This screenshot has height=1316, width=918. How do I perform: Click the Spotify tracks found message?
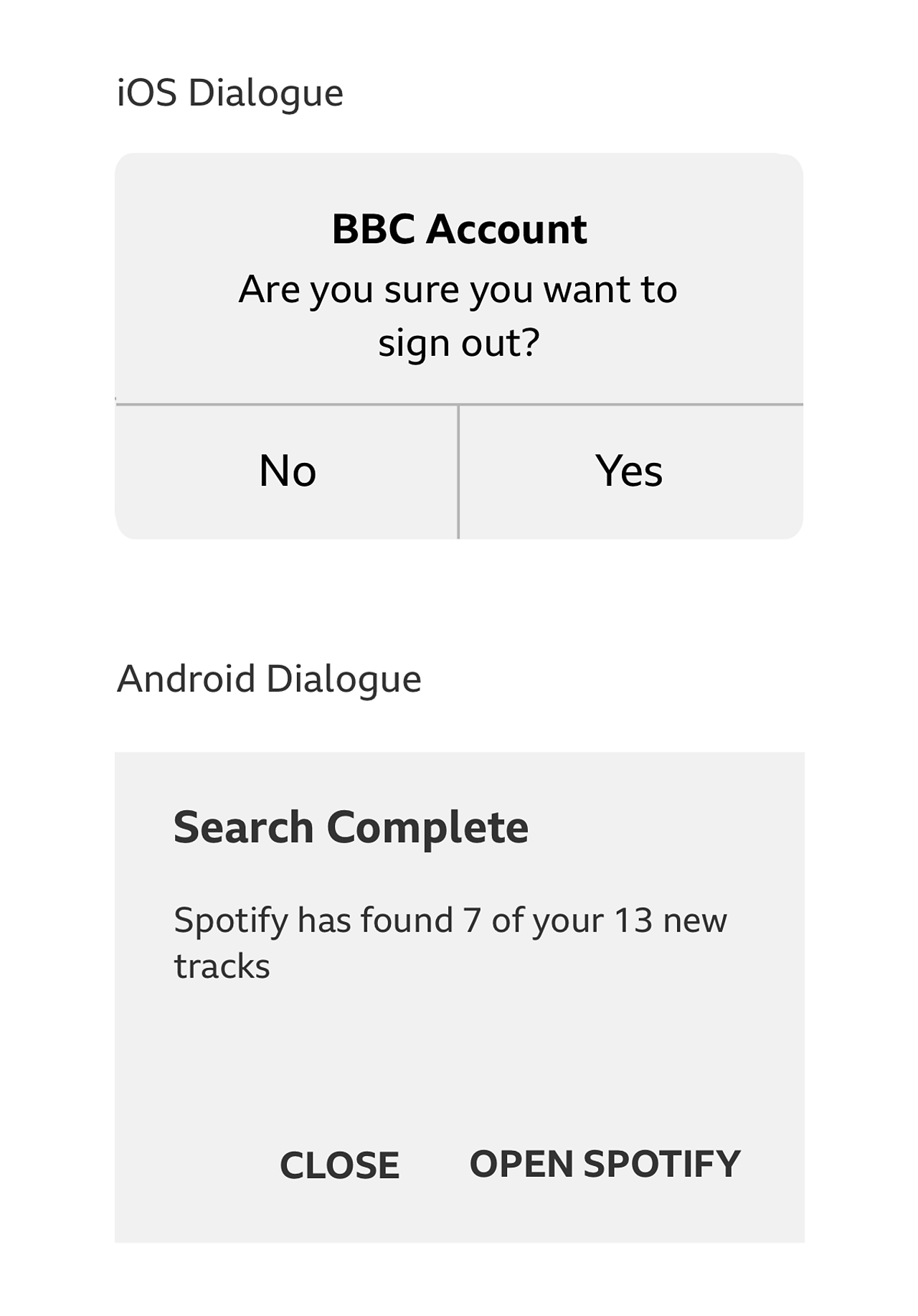pos(450,940)
